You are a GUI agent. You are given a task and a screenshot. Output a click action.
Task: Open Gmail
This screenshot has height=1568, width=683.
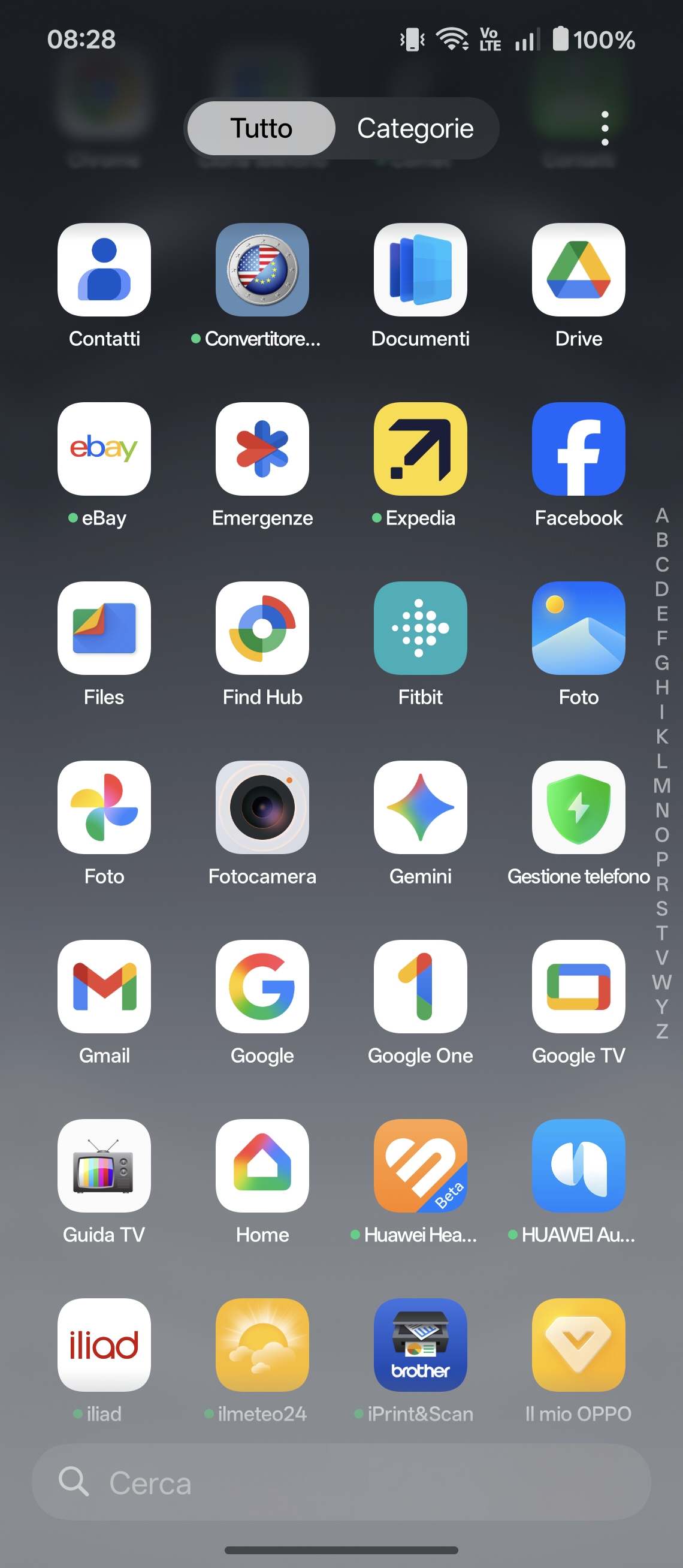point(104,987)
